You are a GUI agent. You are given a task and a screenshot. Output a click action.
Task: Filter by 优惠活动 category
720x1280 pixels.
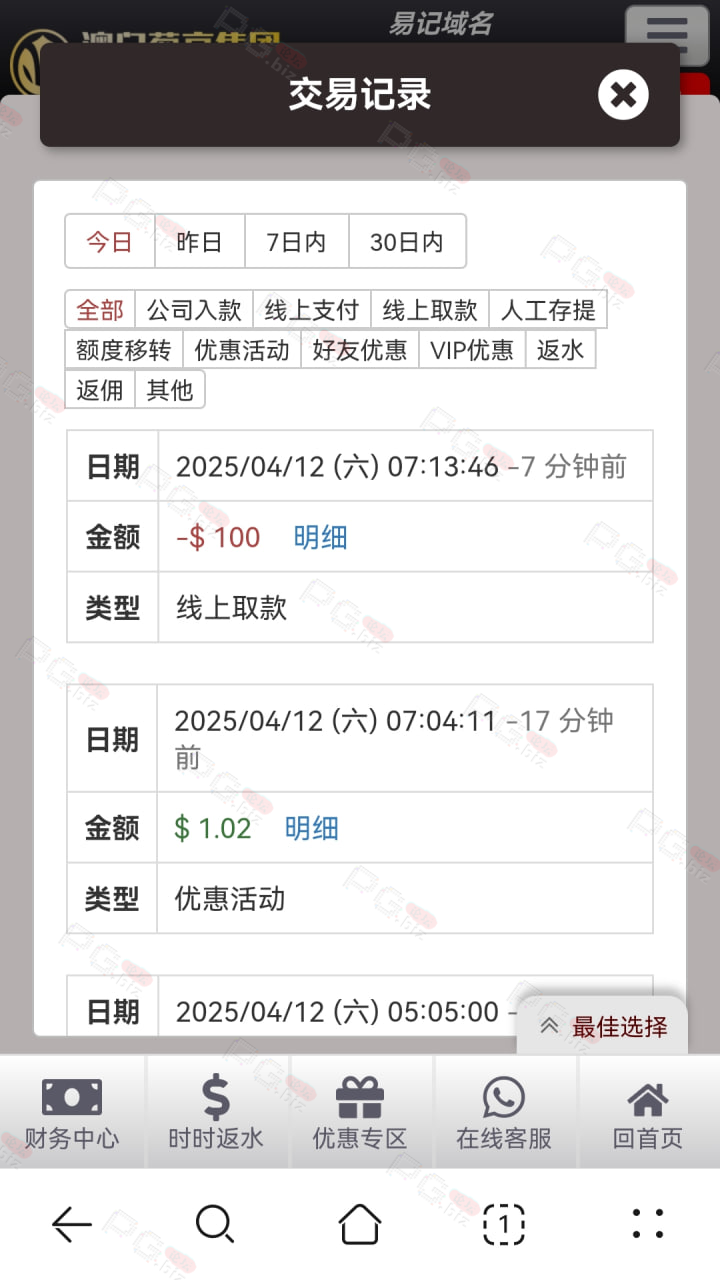[242, 350]
